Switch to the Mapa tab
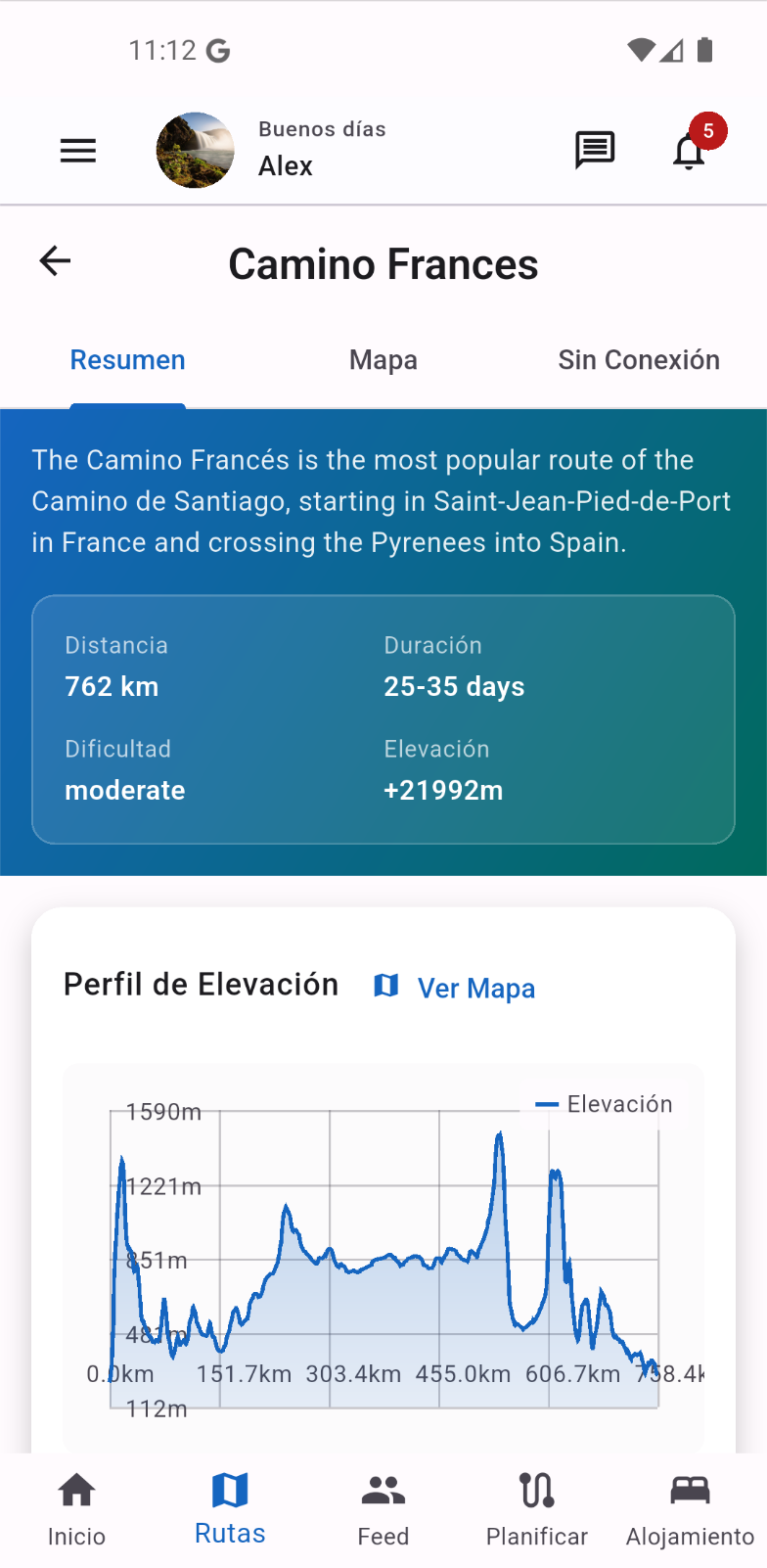 [x=383, y=360]
